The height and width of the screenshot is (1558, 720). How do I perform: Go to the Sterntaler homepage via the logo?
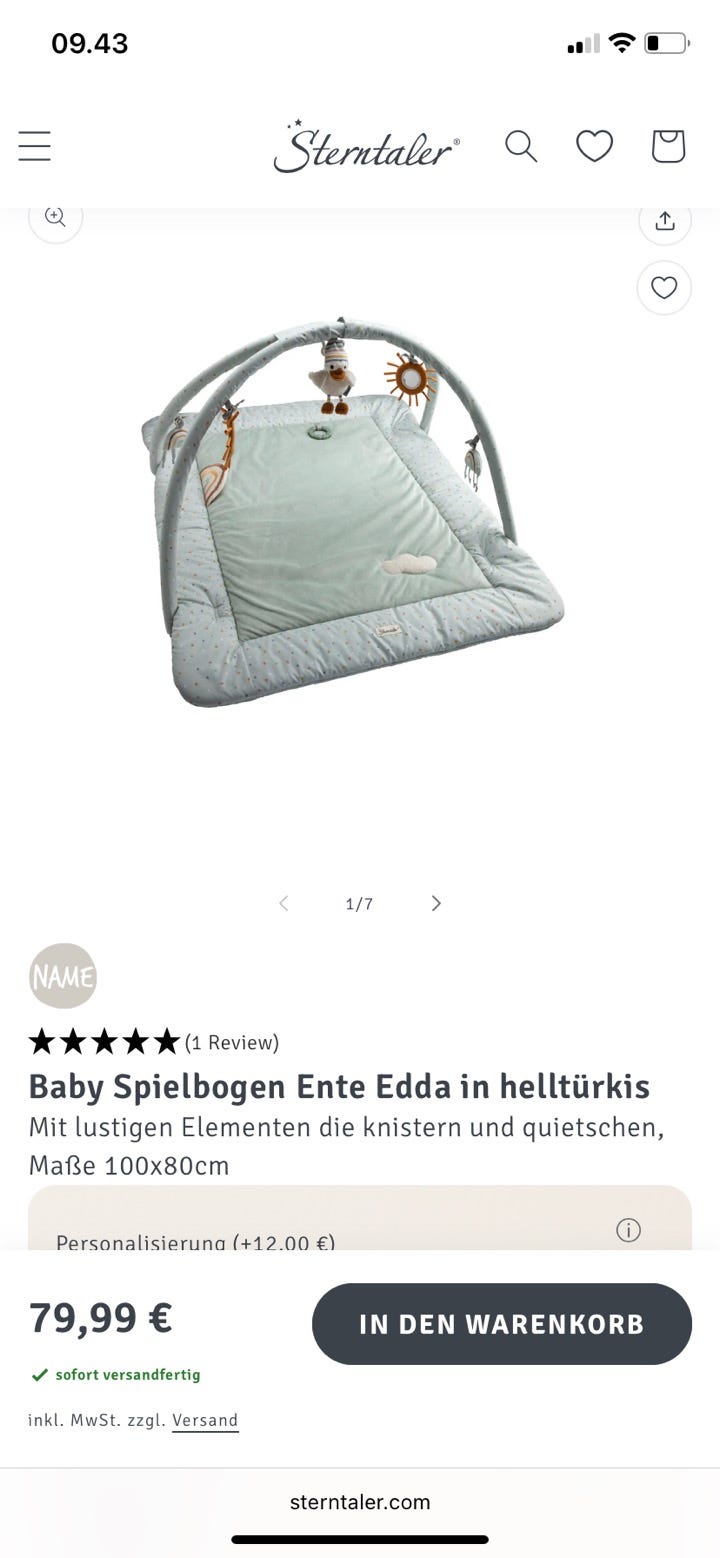365,146
